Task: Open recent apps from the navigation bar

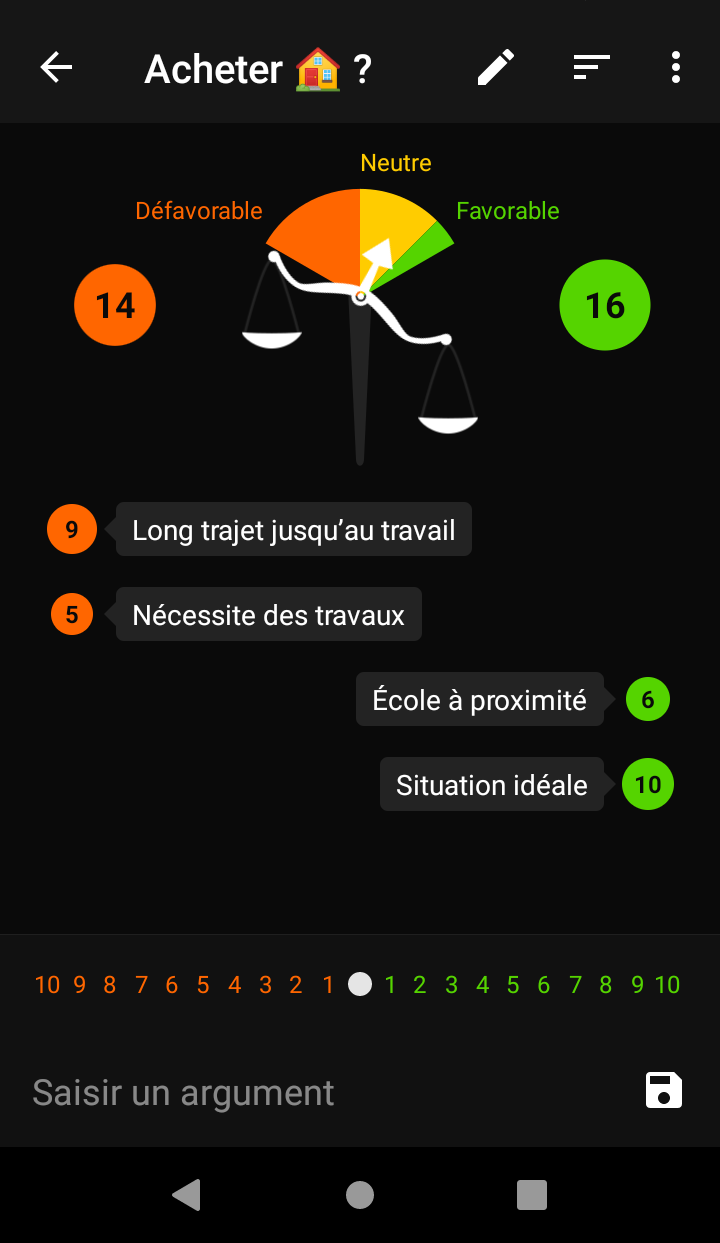Action: (531, 1195)
